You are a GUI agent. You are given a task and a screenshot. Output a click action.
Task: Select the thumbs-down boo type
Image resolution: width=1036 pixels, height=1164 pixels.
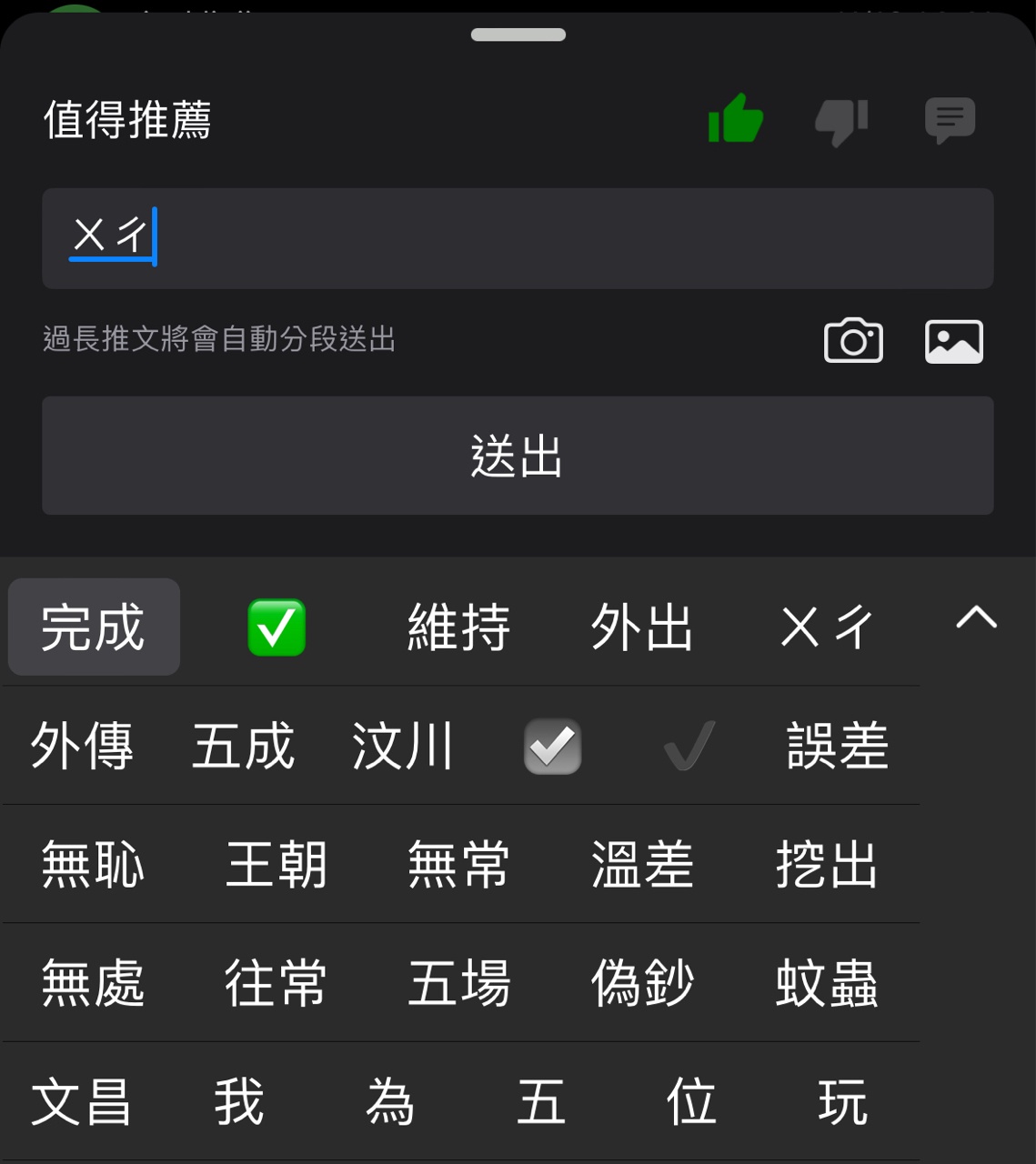click(x=841, y=121)
